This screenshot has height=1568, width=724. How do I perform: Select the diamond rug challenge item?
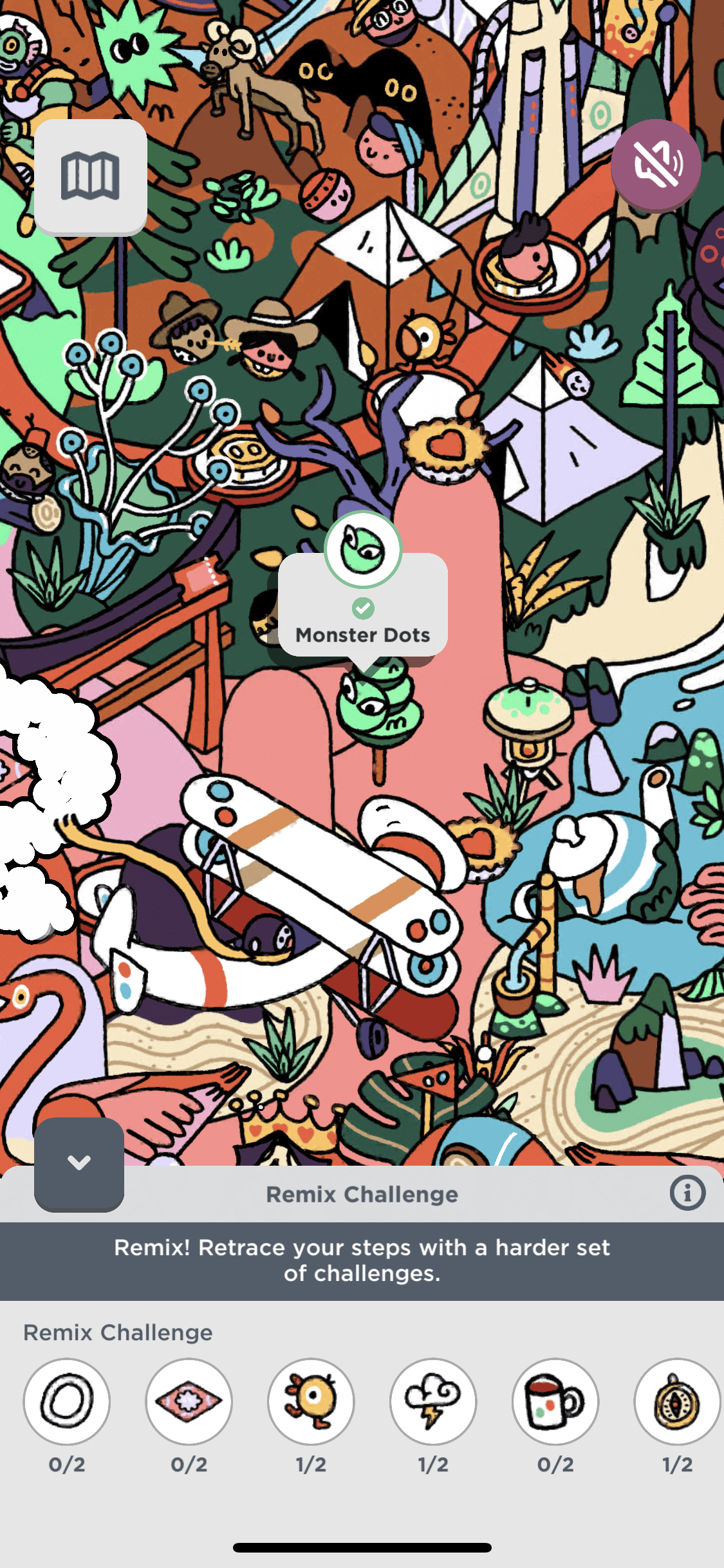(189, 1401)
